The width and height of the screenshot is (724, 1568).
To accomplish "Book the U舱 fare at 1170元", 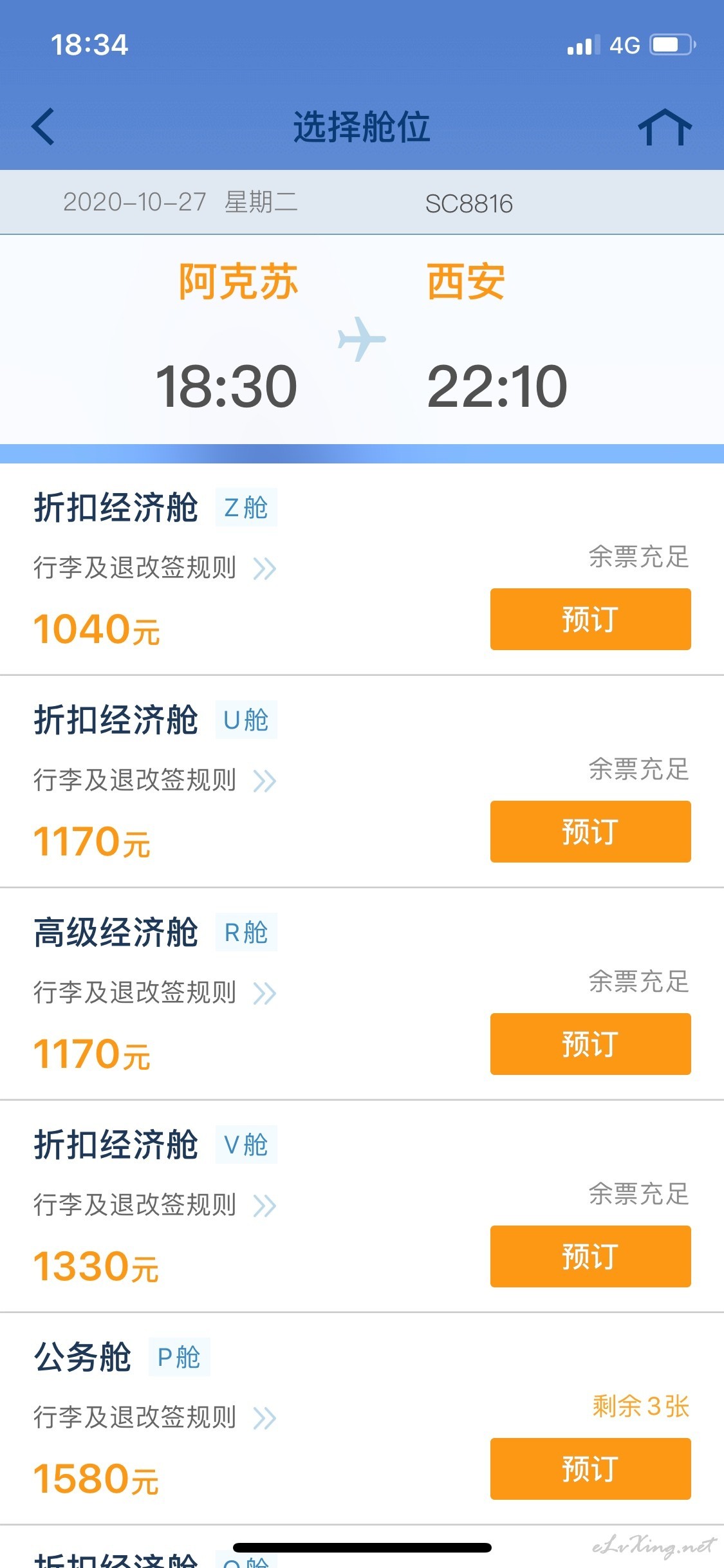I will click(x=590, y=832).
